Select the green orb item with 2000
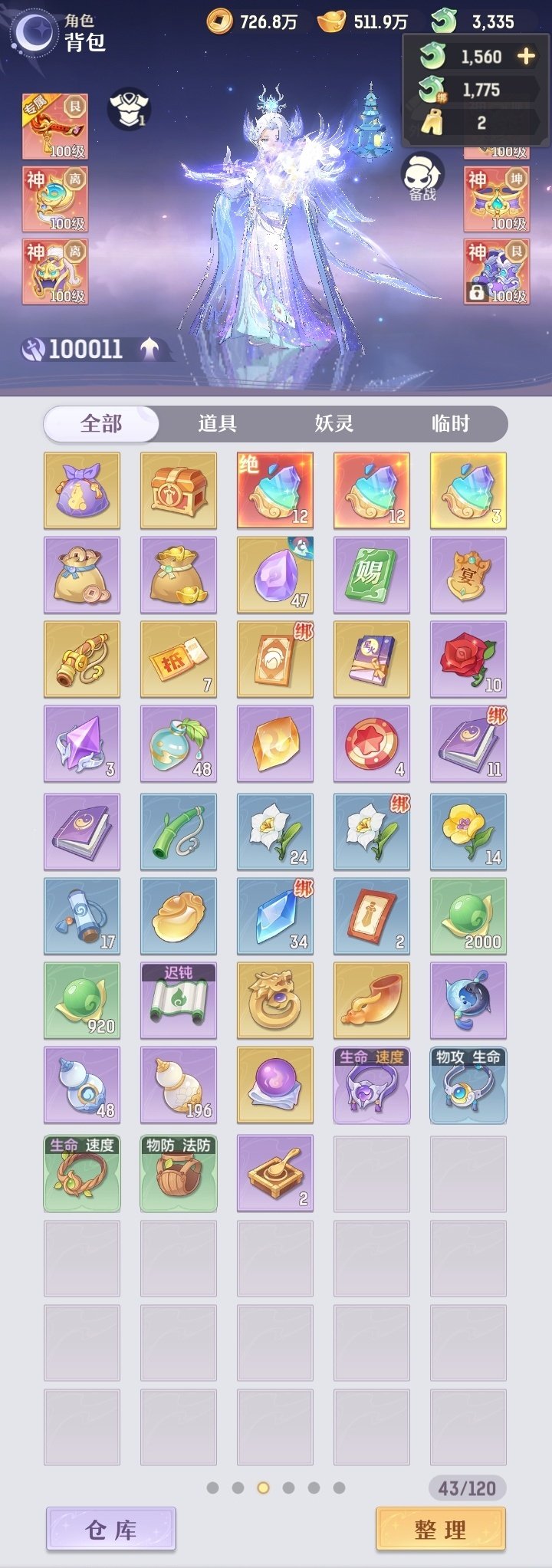The height and width of the screenshot is (1568, 552). 468,915
